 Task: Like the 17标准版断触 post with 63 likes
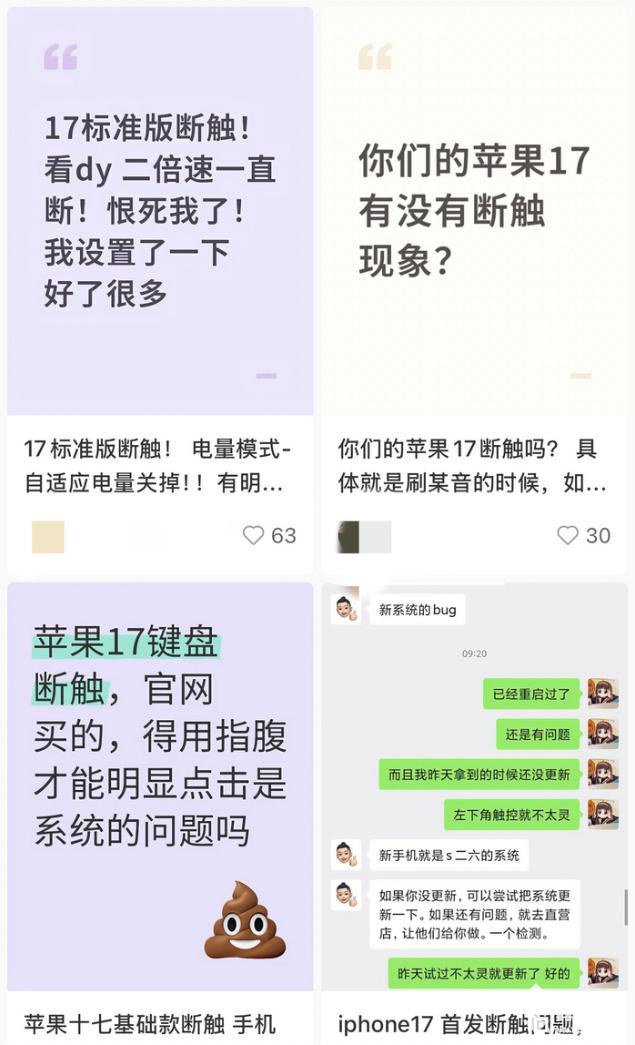254,536
